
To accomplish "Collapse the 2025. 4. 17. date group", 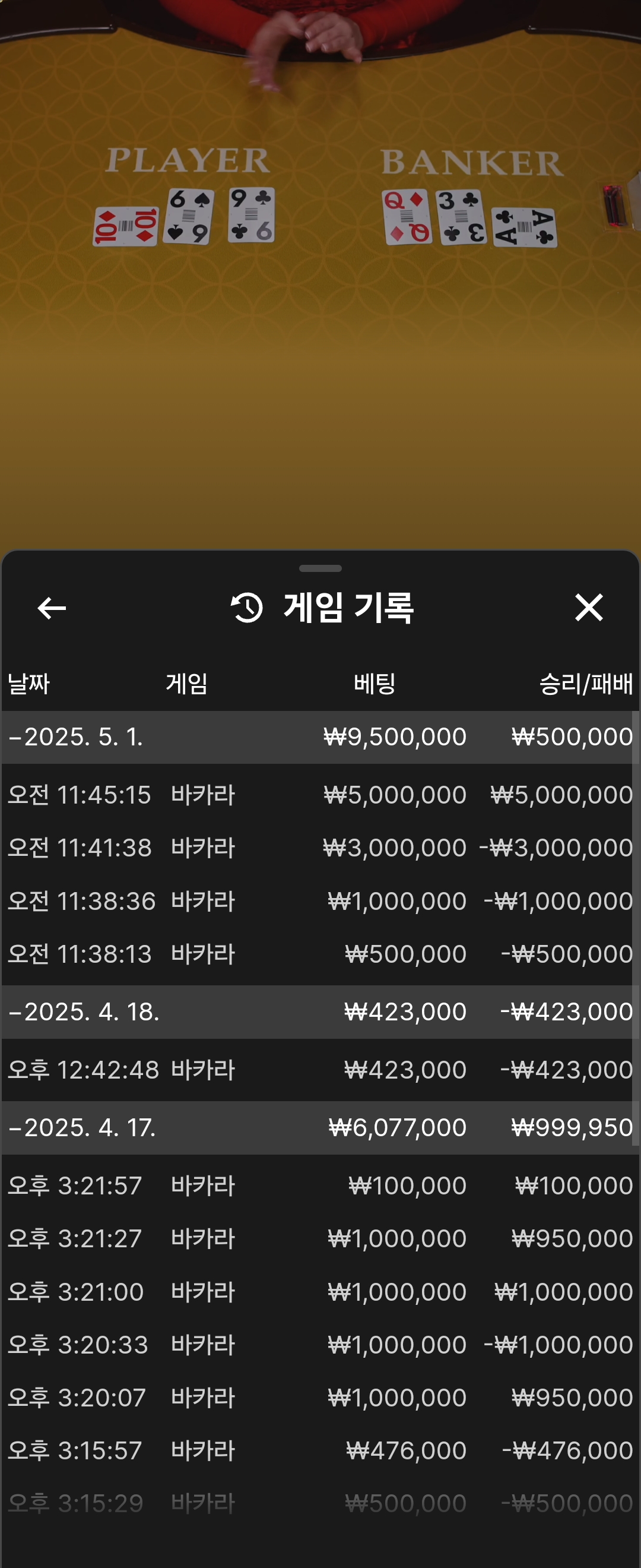I will [x=82, y=1127].
